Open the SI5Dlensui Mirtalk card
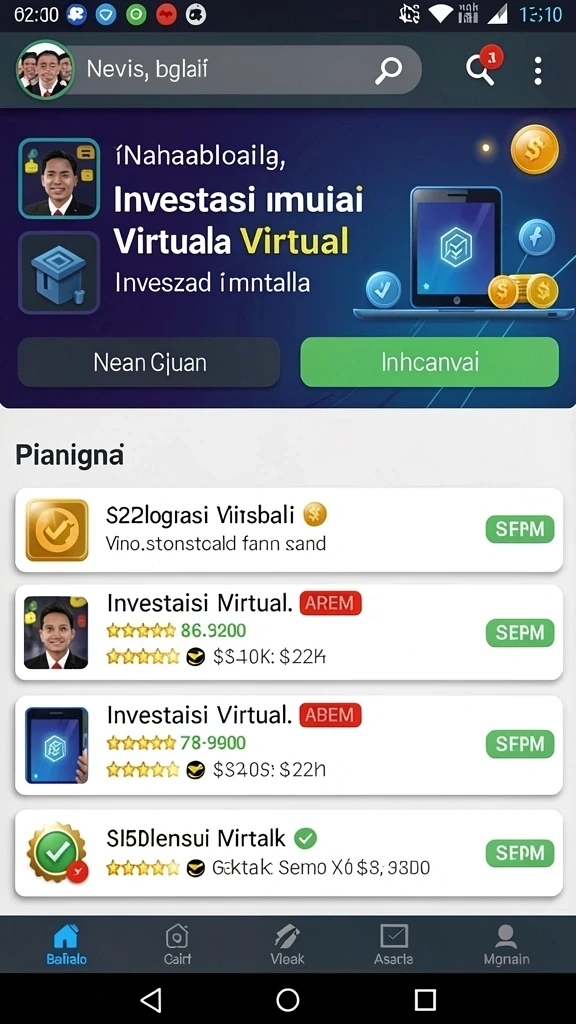This screenshot has width=576, height=1024. (x=289, y=853)
